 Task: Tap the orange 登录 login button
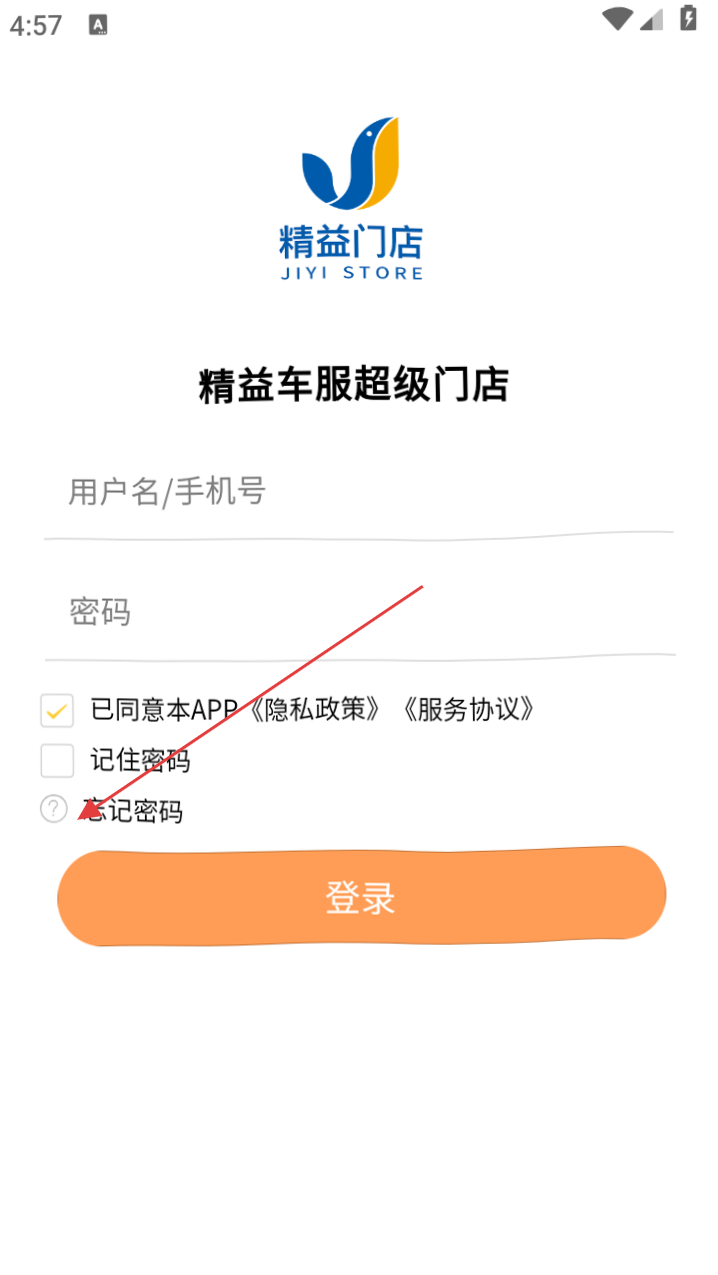coord(361,897)
